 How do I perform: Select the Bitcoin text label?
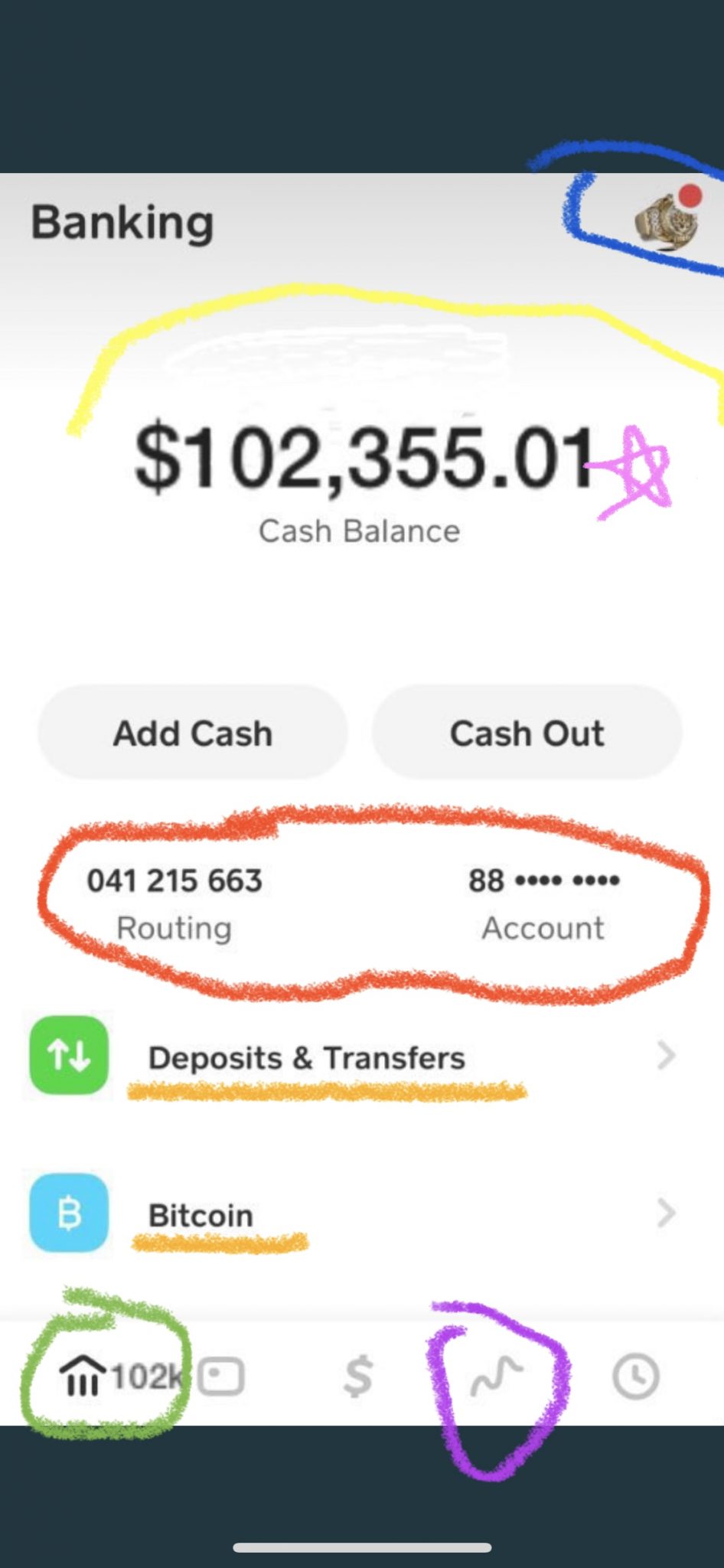click(200, 1215)
